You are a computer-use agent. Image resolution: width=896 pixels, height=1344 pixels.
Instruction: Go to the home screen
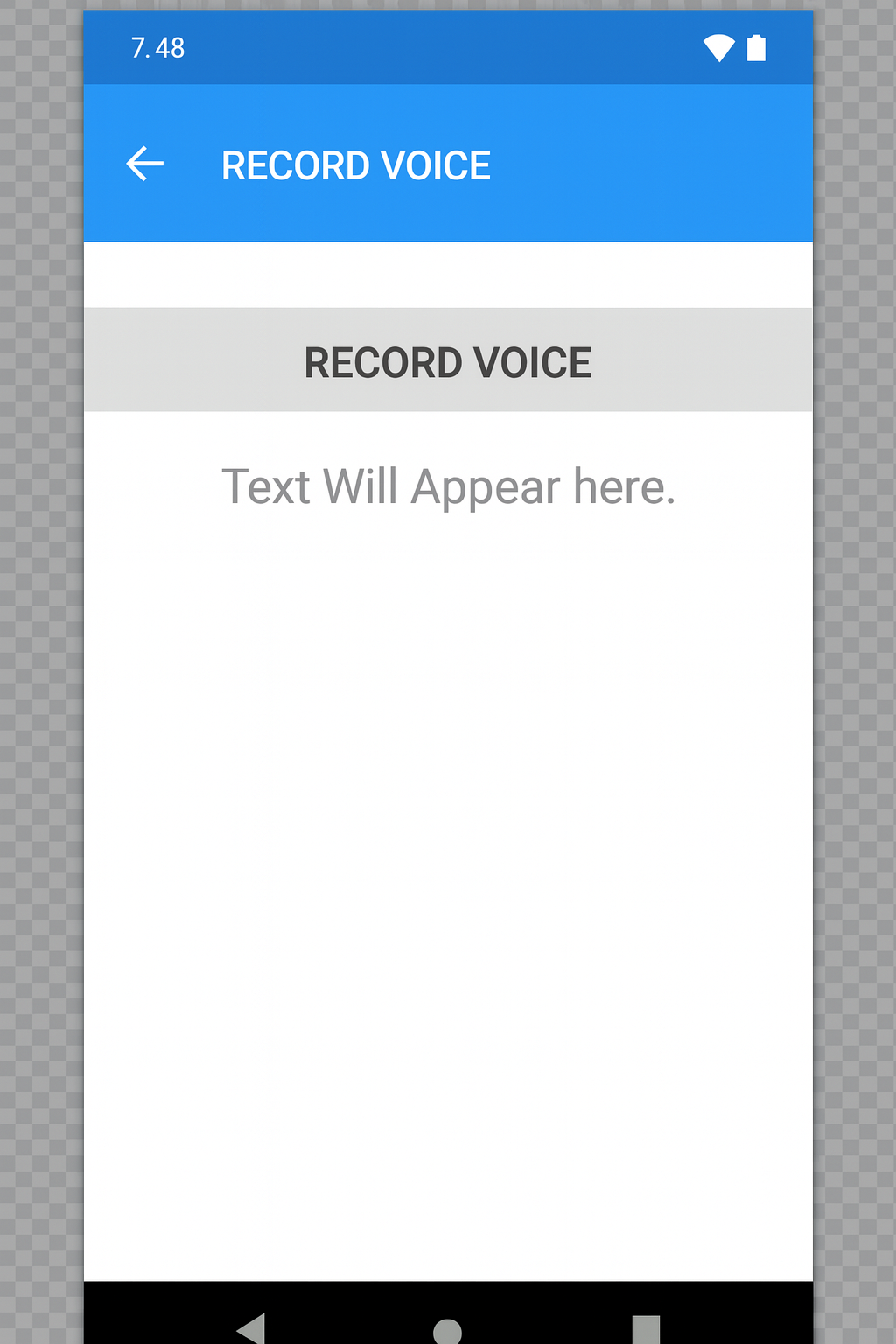(x=447, y=1330)
